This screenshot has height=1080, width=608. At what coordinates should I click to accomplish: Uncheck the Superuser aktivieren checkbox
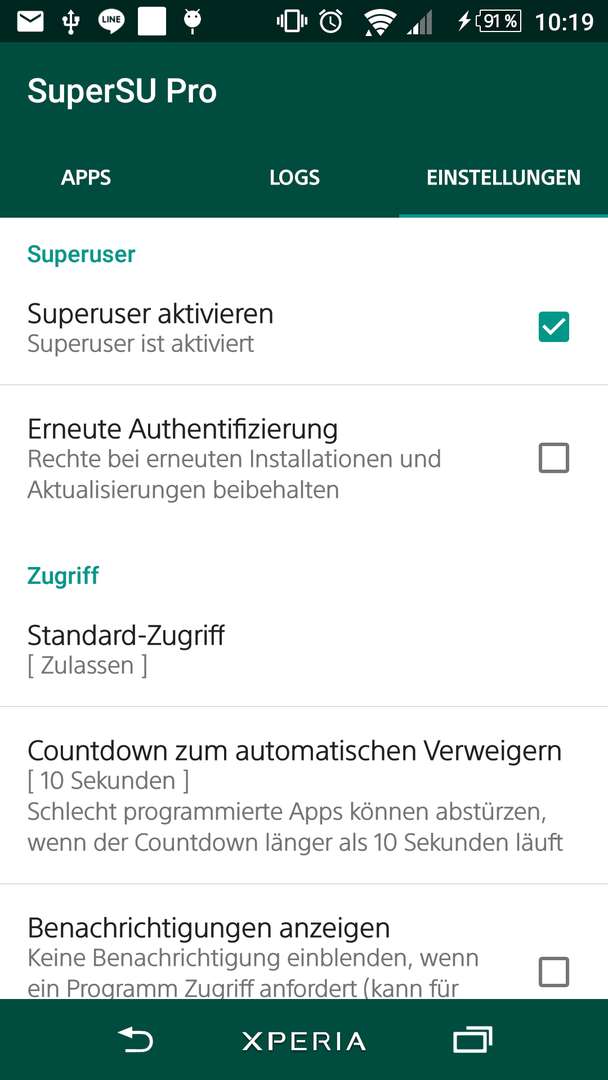click(x=554, y=327)
